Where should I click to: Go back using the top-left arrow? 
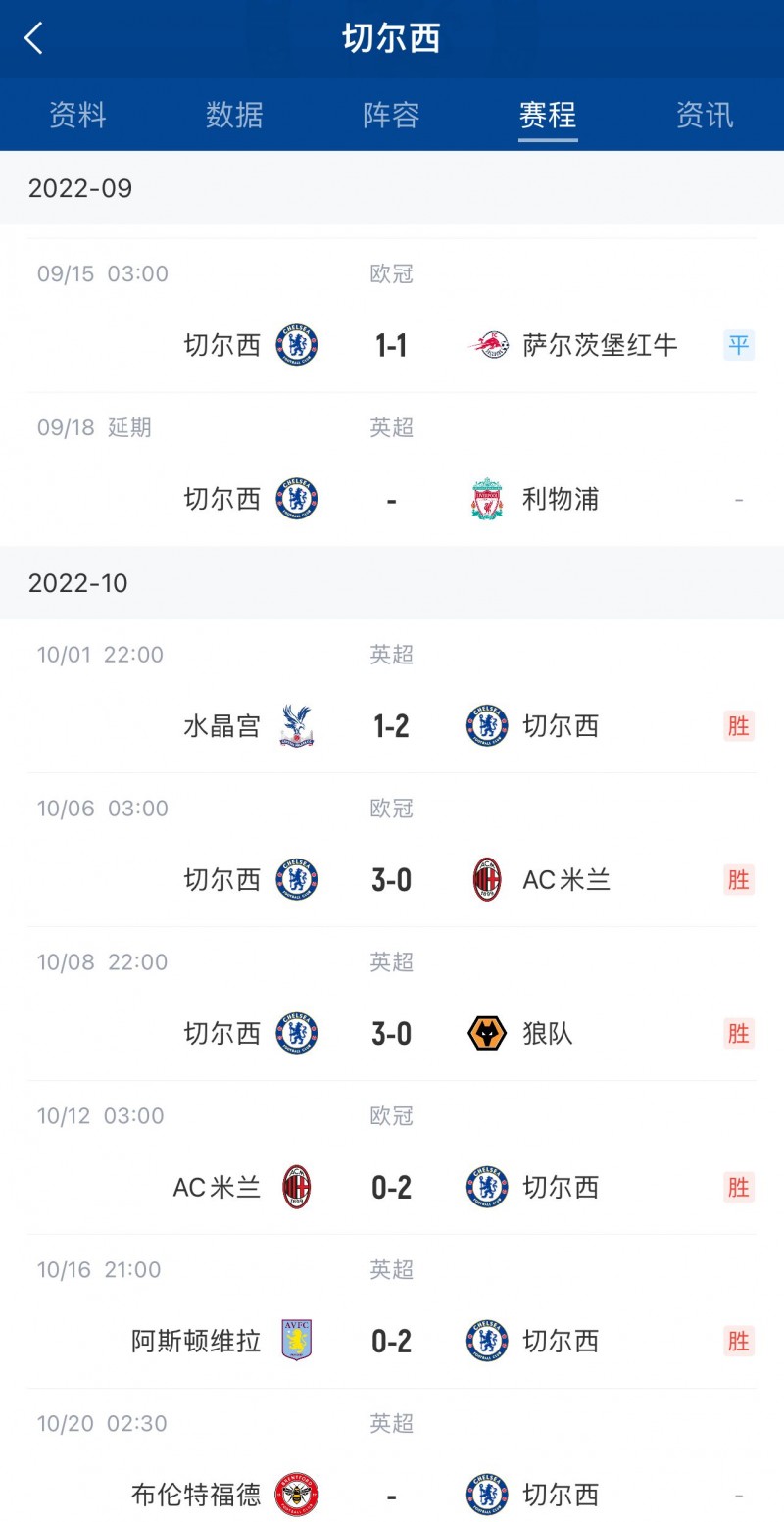(x=33, y=38)
